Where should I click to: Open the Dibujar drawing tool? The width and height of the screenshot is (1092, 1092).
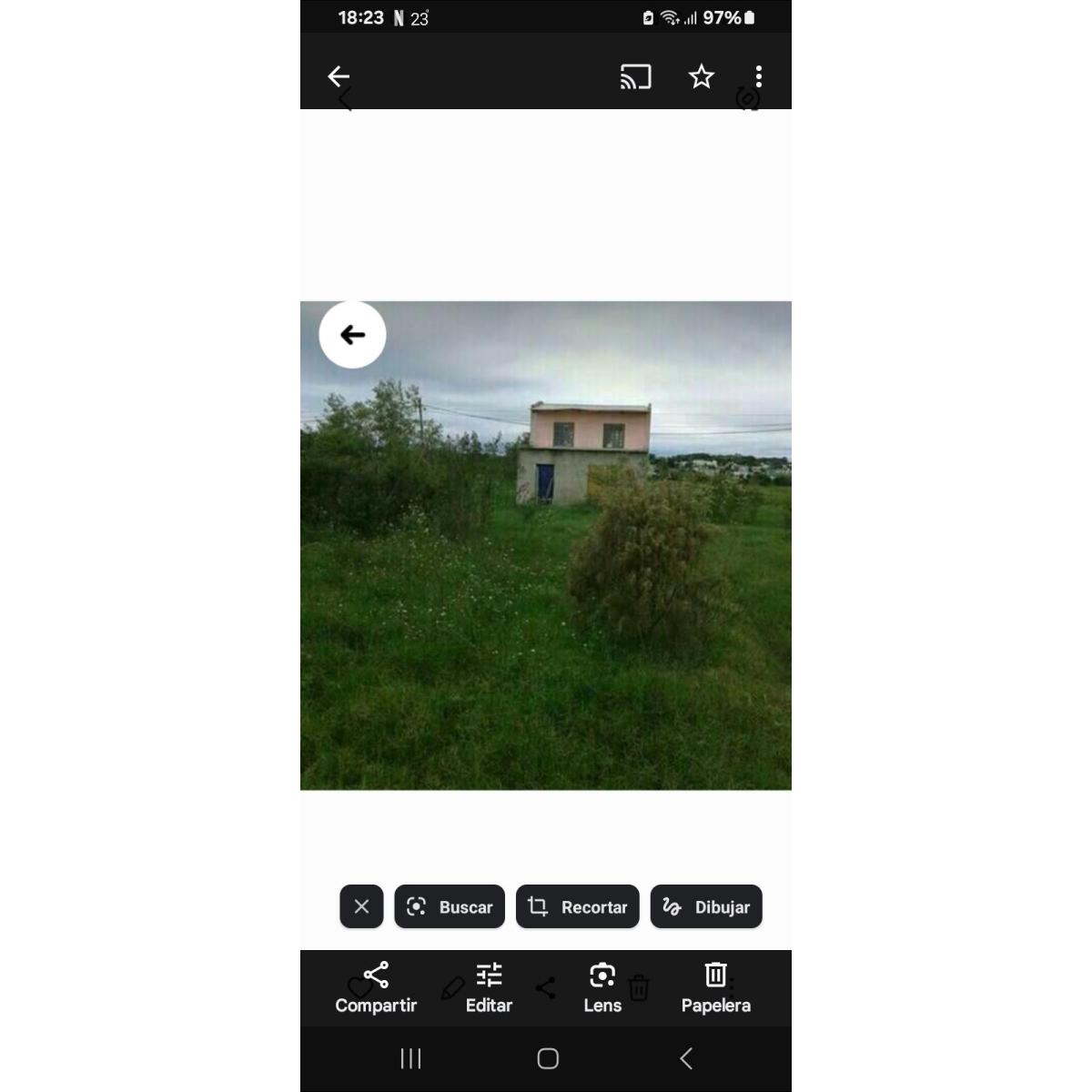[x=706, y=906]
